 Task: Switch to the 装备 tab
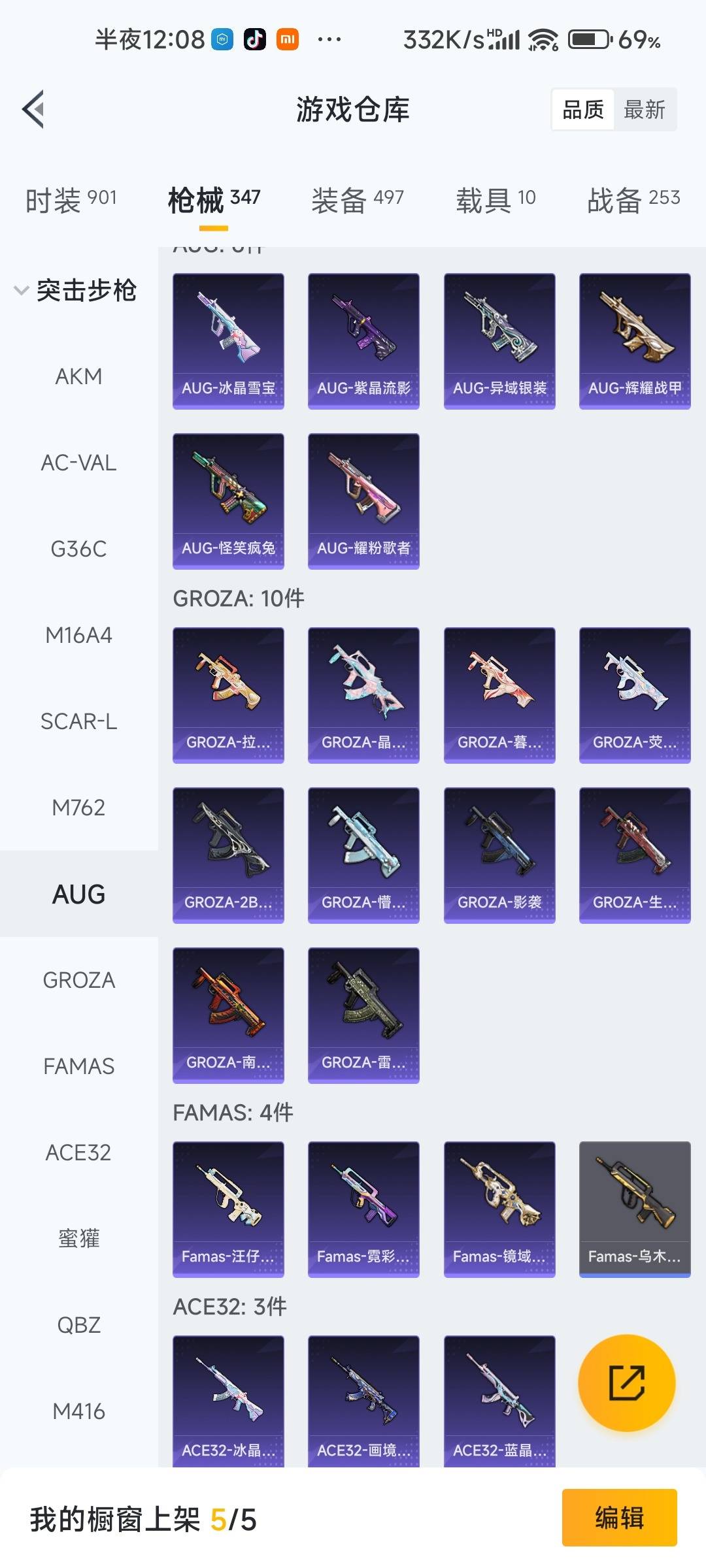[358, 199]
